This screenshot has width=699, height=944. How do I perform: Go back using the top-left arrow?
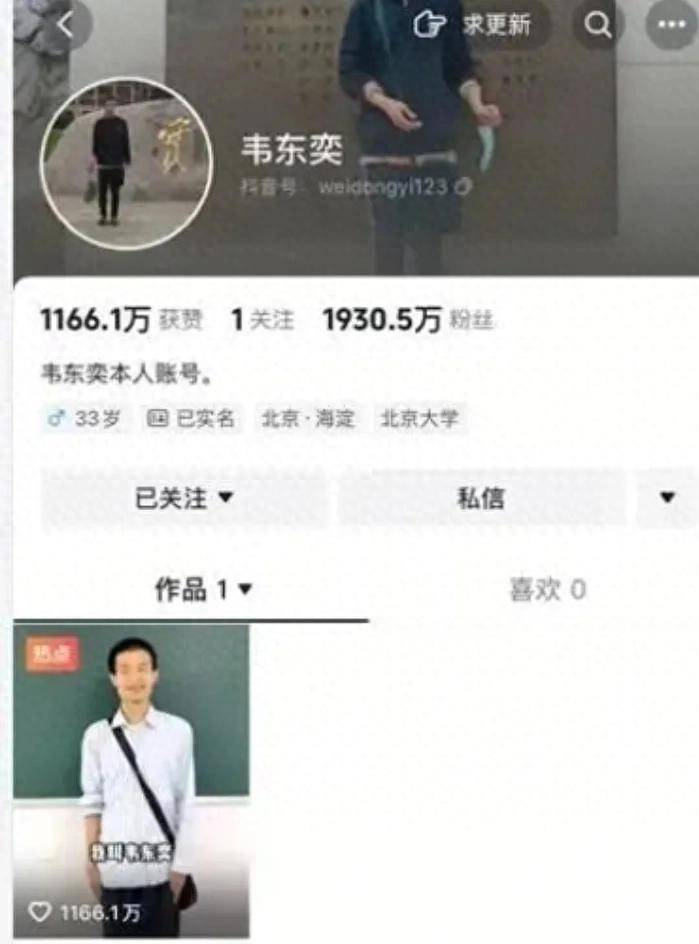66,25
